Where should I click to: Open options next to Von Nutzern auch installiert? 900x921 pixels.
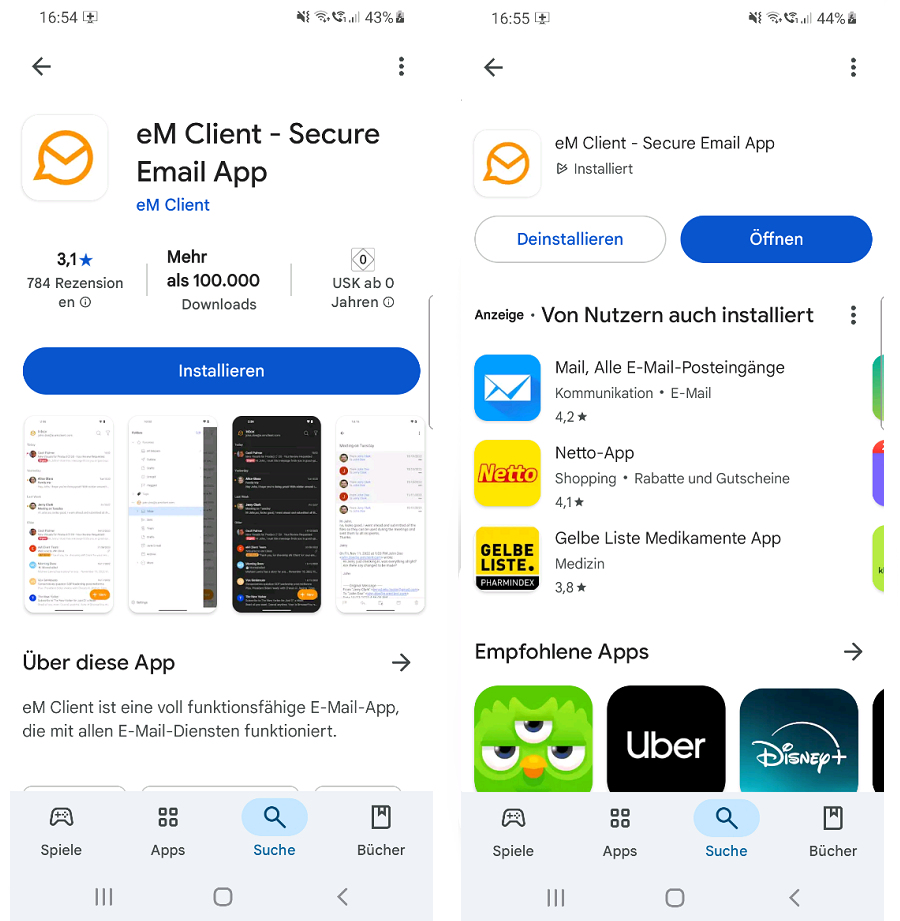853,315
